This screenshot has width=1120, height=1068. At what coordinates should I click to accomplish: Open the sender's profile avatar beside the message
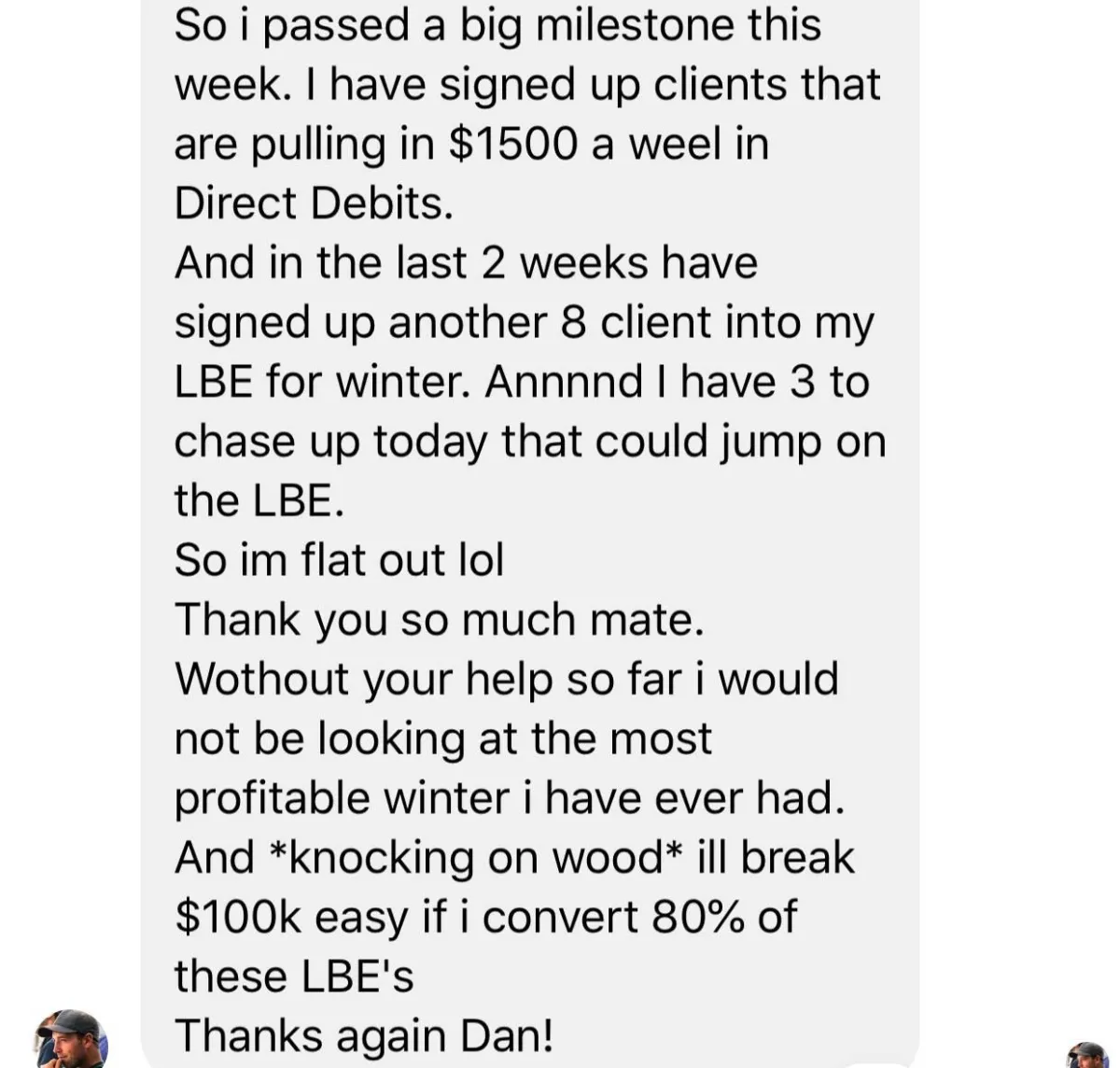(71, 1038)
